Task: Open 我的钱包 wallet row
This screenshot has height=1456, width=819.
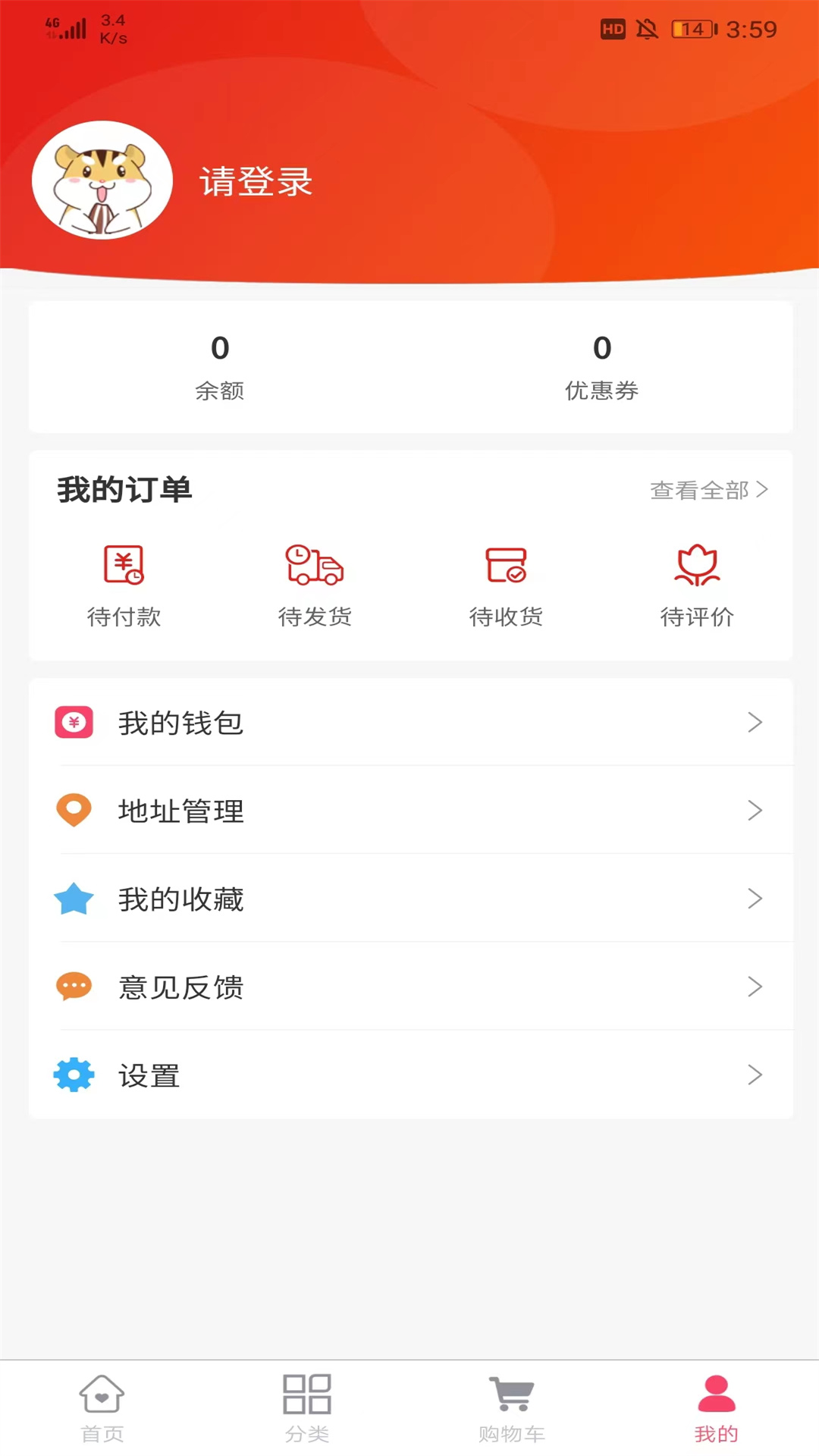Action: coord(409,723)
